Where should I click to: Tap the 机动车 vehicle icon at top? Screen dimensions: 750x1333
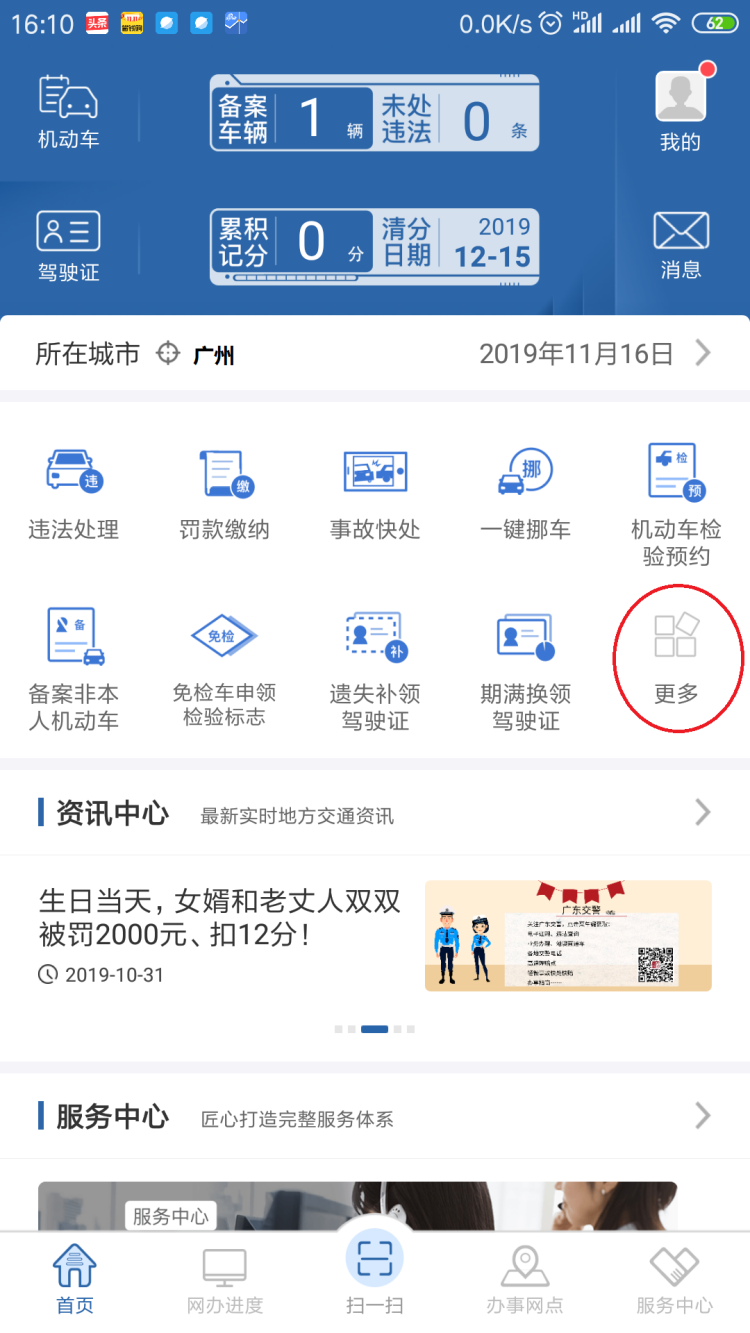pos(68,110)
